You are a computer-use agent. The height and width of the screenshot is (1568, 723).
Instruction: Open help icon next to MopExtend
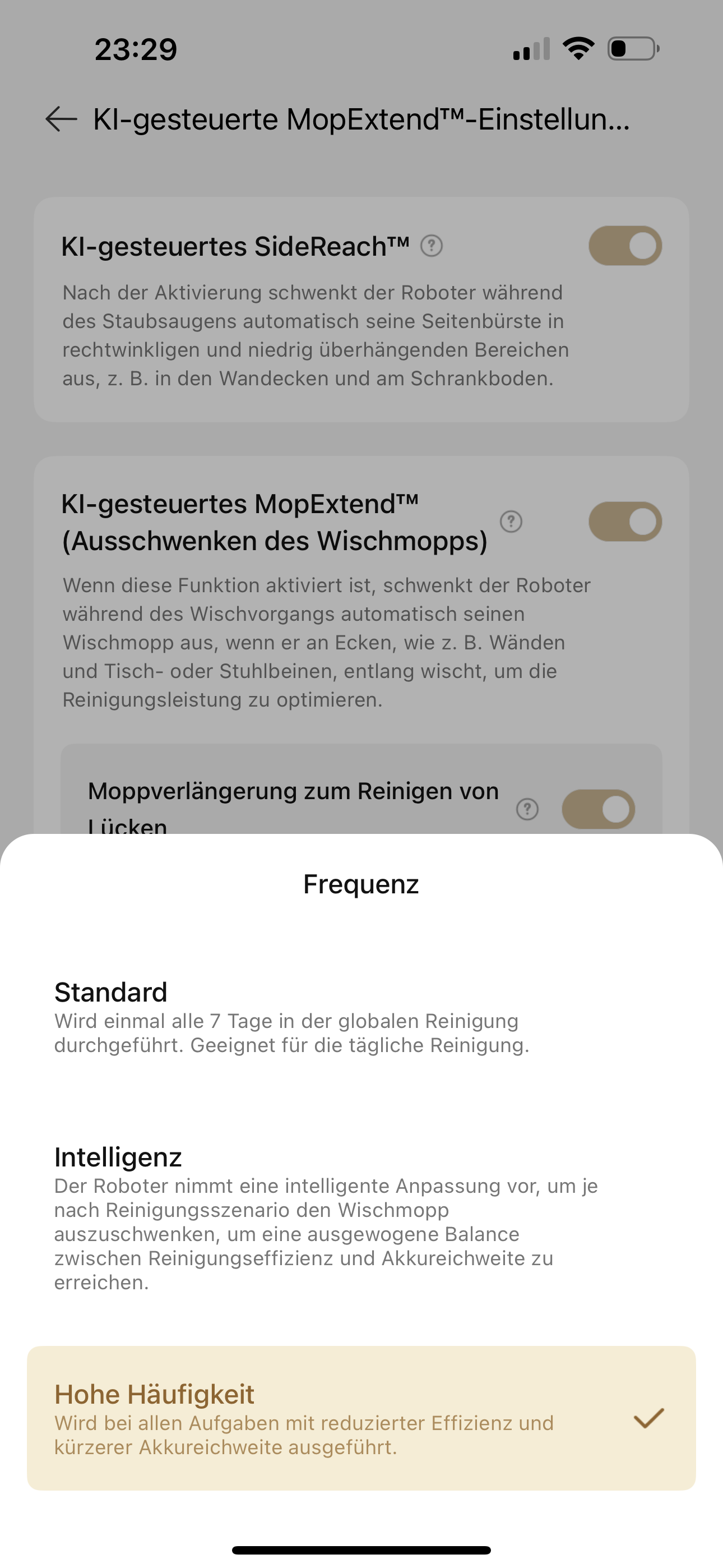coord(511,522)
